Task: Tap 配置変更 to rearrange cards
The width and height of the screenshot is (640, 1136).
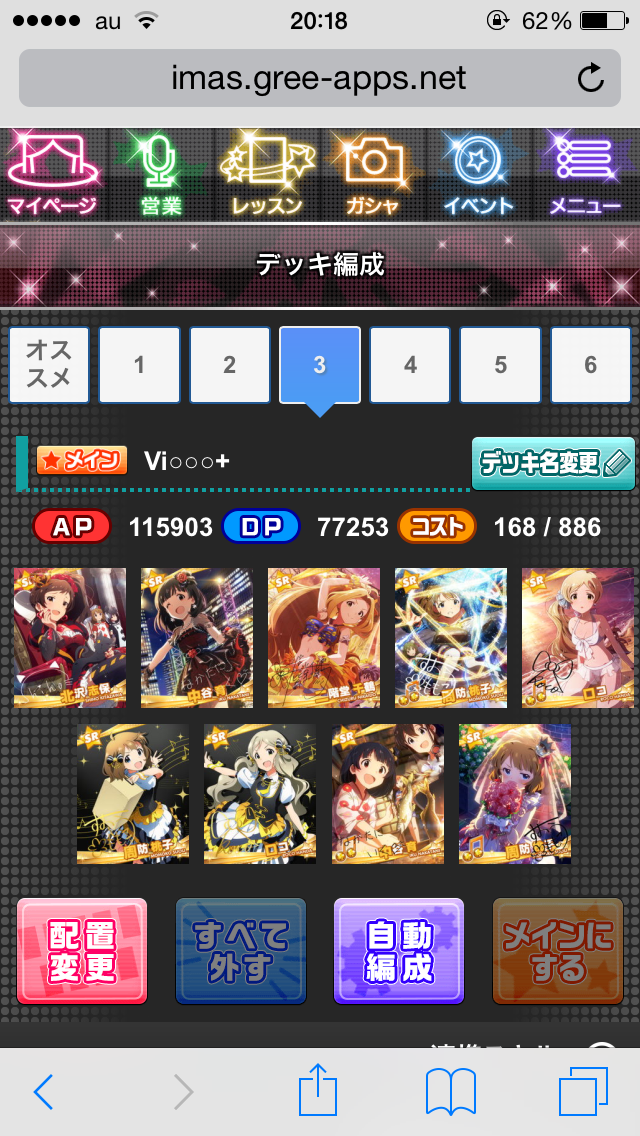Action: 82,950
